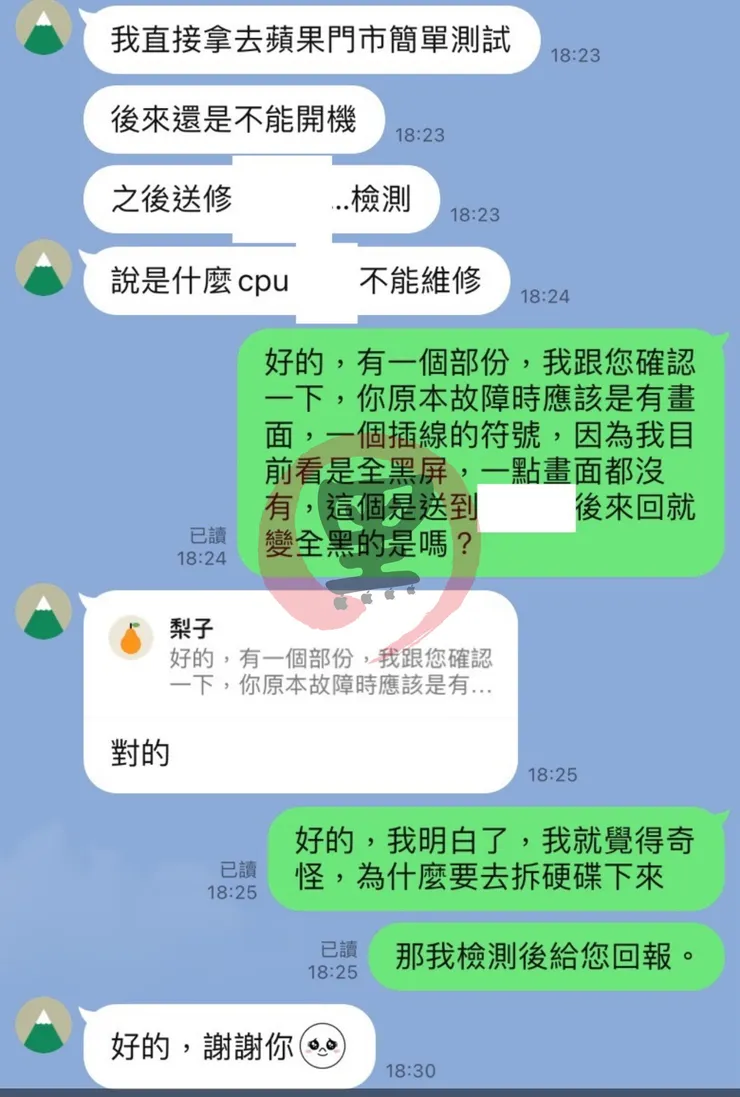Select the pear avatar in the 梨子 reply preview
Image resolution: width=740 pixels, height=1097 pixels.
click(129, 635)
